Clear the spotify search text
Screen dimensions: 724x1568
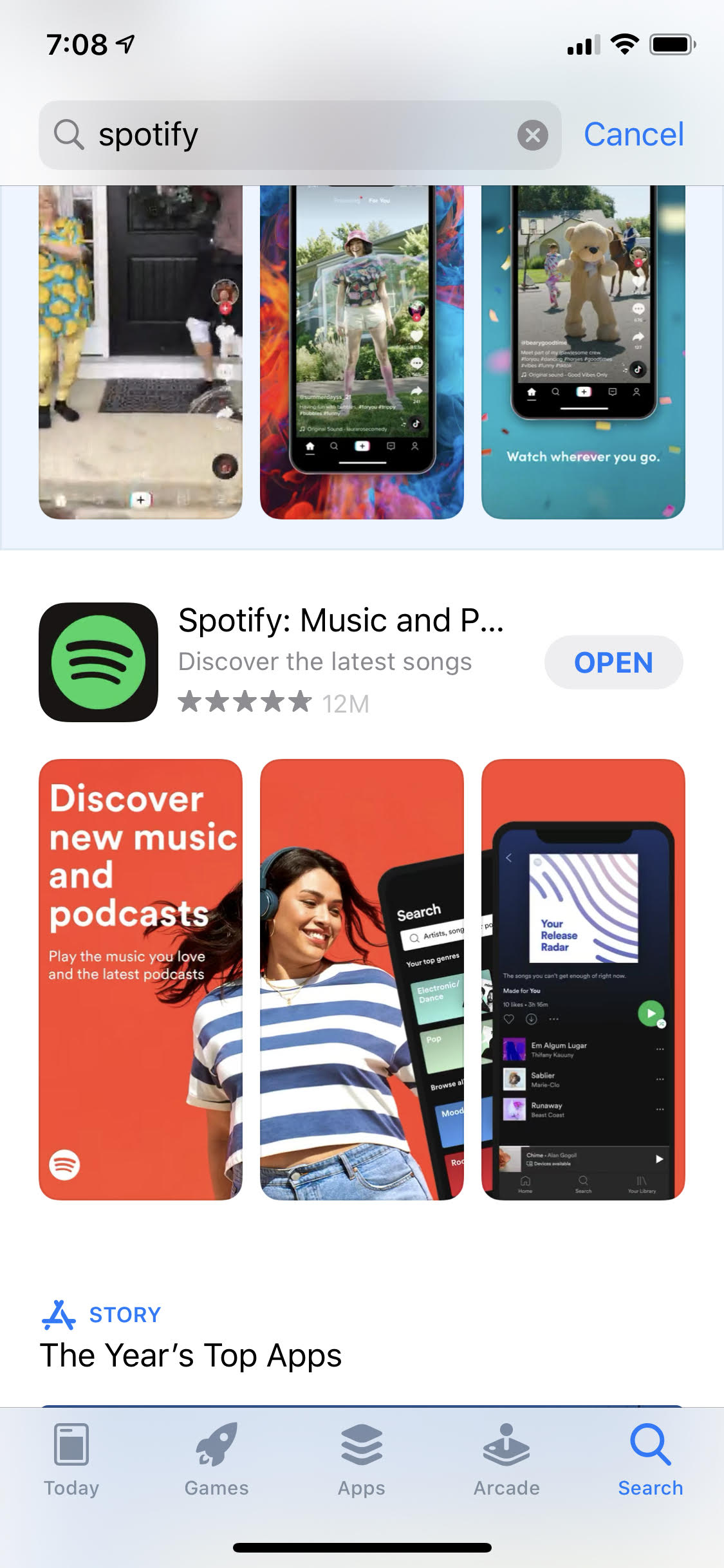(x=532, y=135)
